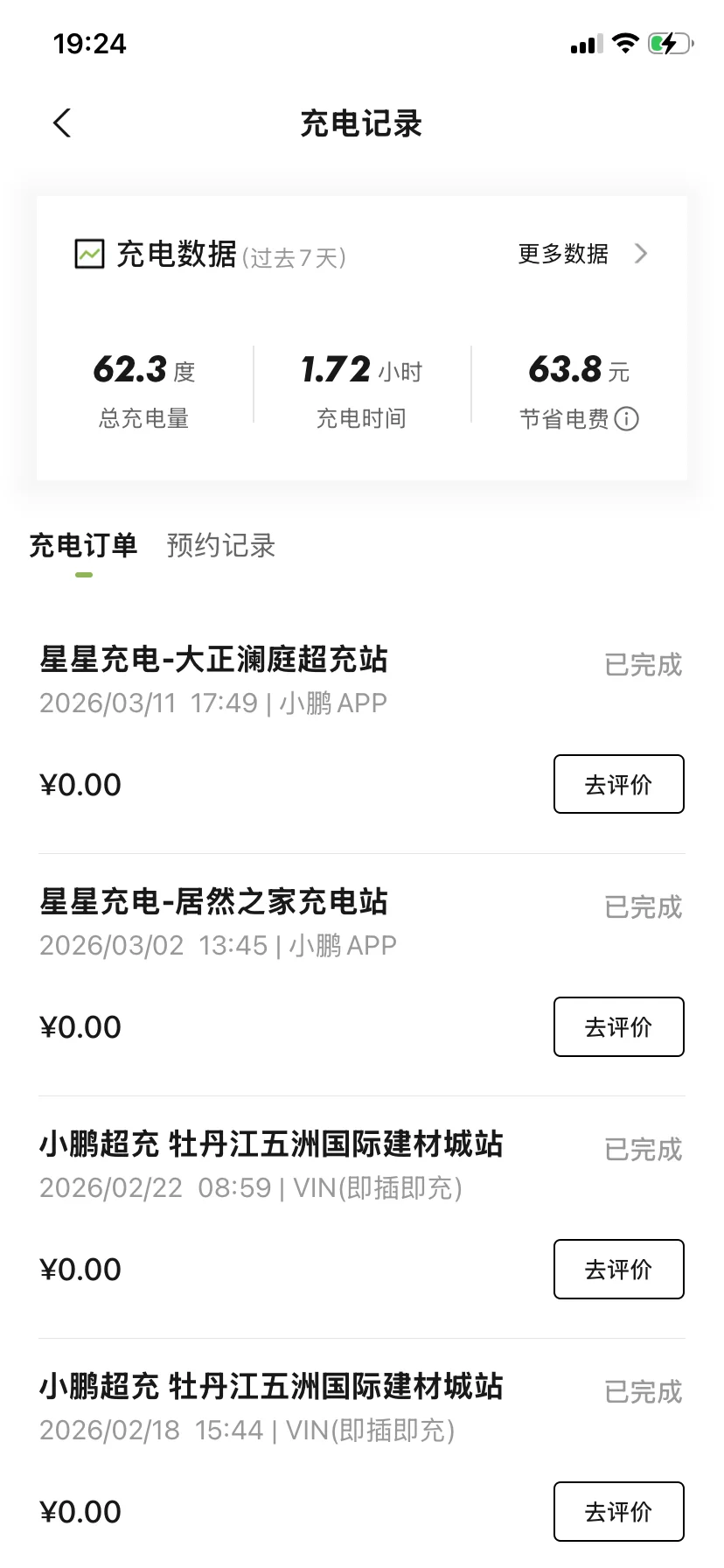Screen dimensions: 724x1568
Task: Switch to the 预约记录 tab
Action: [220, 546]
